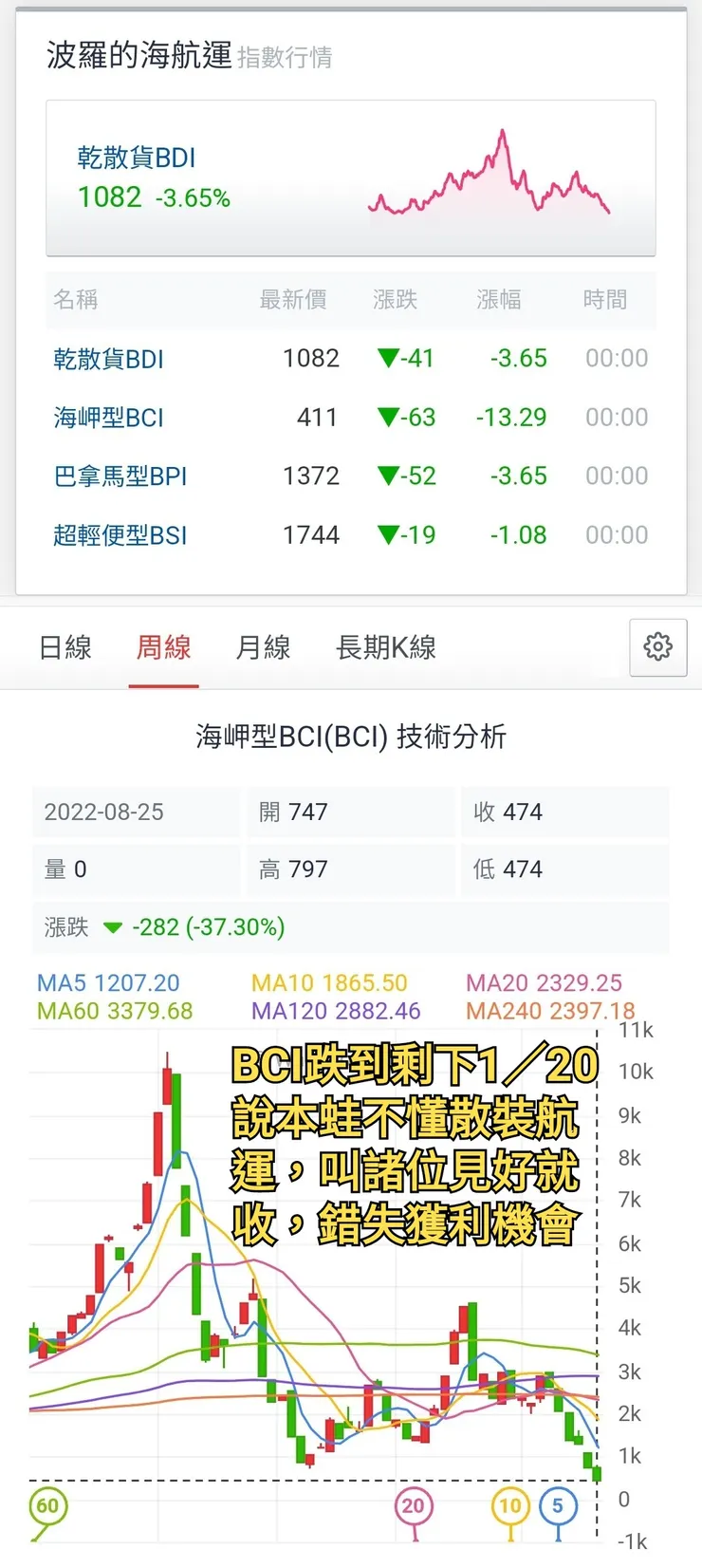Select the 2022-08-25 date field
Screen dimensions: 702x1568
point(104,812)
